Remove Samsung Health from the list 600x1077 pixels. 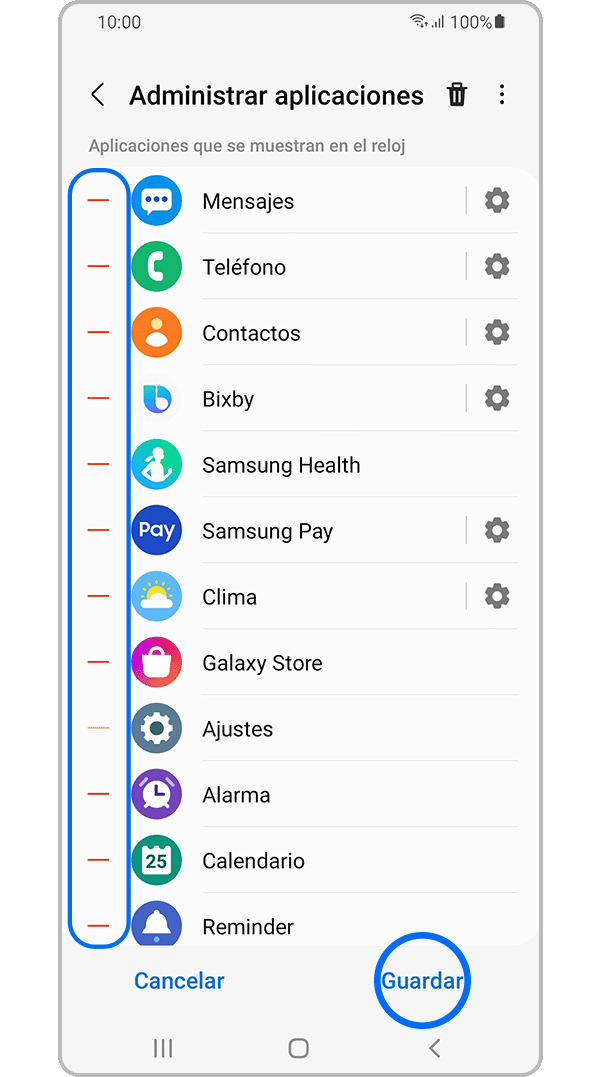(98, 465)
